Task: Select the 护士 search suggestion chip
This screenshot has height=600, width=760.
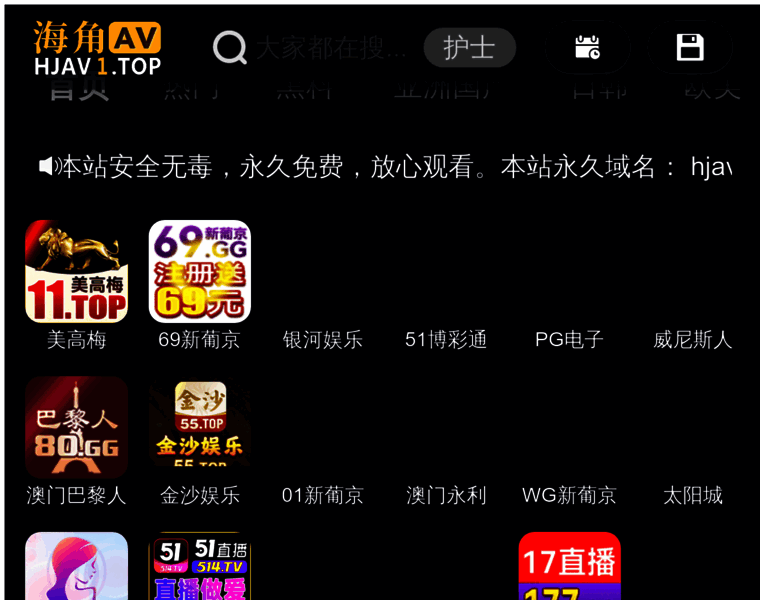Action: pos(469,47)
